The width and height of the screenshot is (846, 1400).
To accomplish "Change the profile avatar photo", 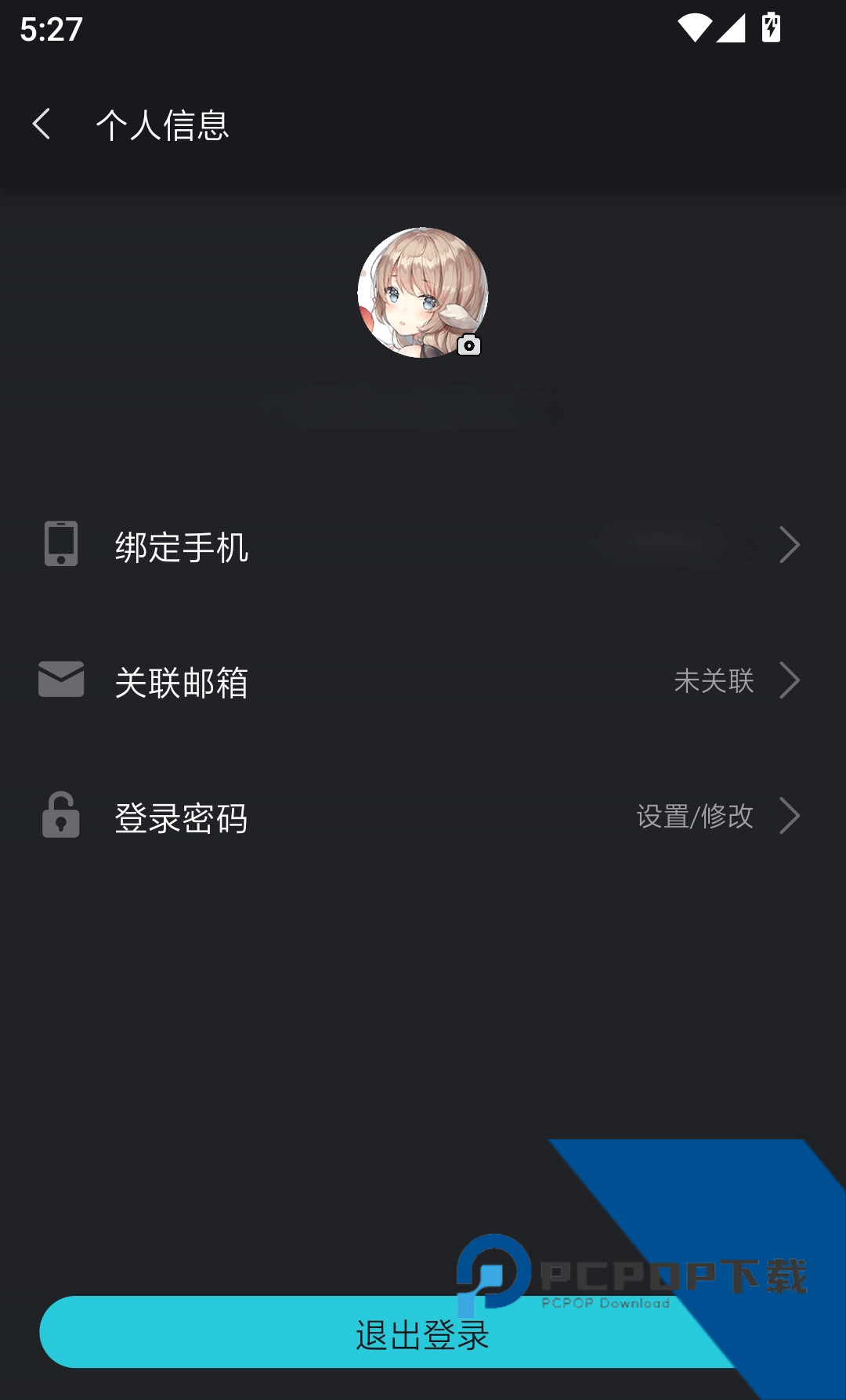I will pyautogui.click(x=423, y=293).
